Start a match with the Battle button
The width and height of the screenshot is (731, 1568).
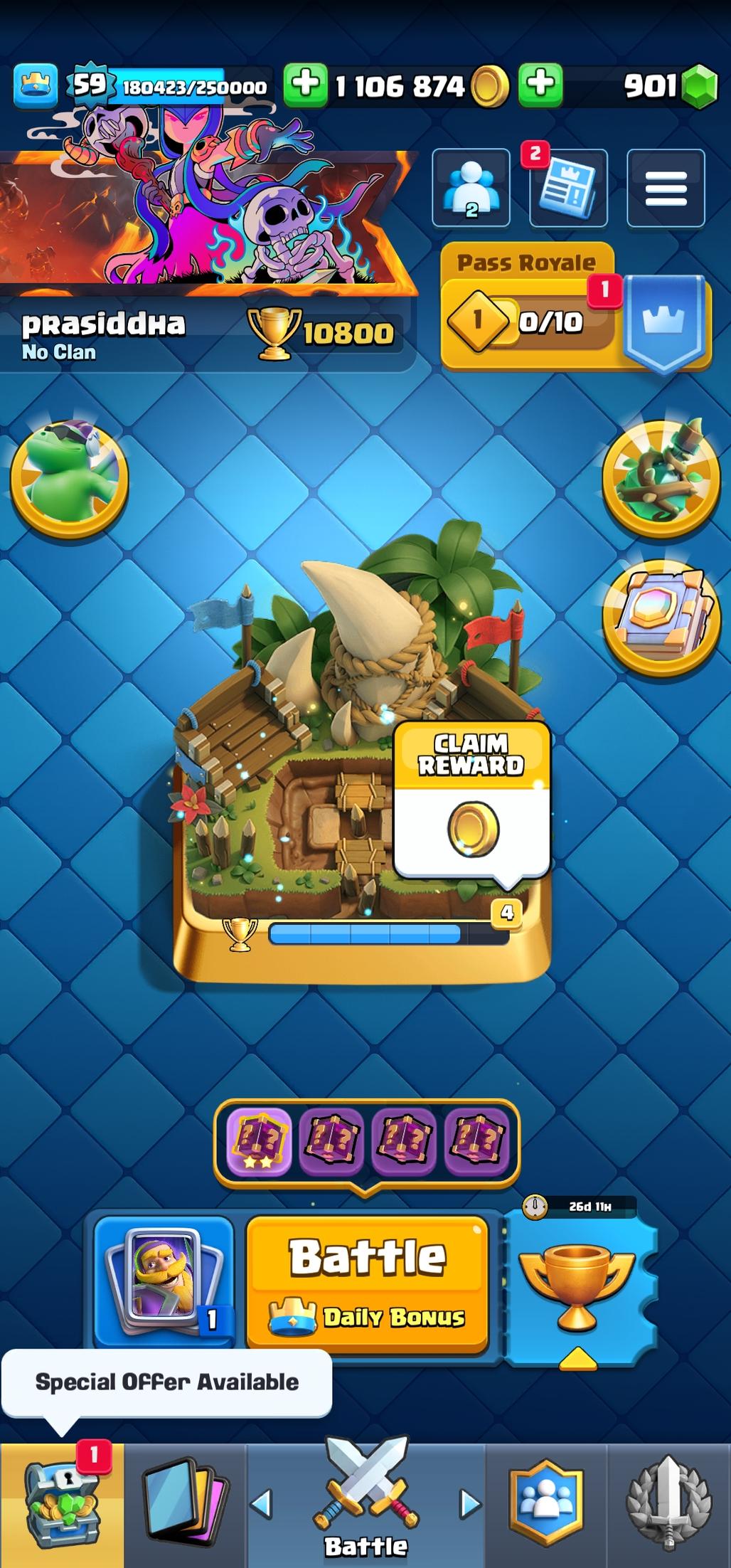pyautogui.click(x=367, y=1281)
